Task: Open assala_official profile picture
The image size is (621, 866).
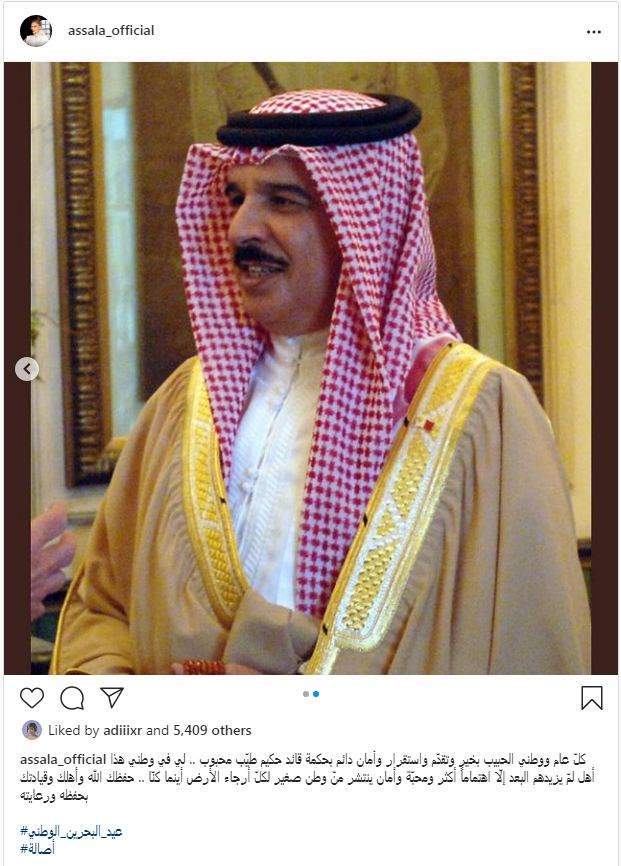Action: click(x=36, y=31)
